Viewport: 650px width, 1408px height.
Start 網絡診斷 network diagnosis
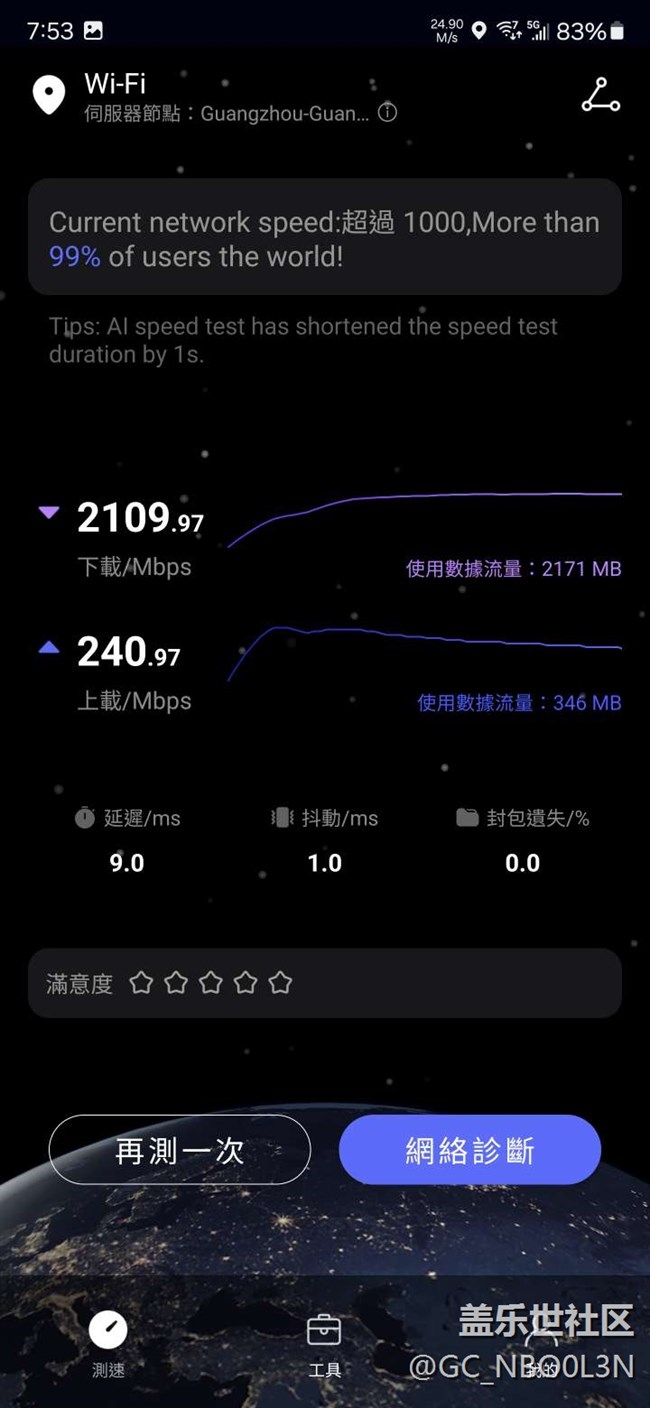point(470,1150)
